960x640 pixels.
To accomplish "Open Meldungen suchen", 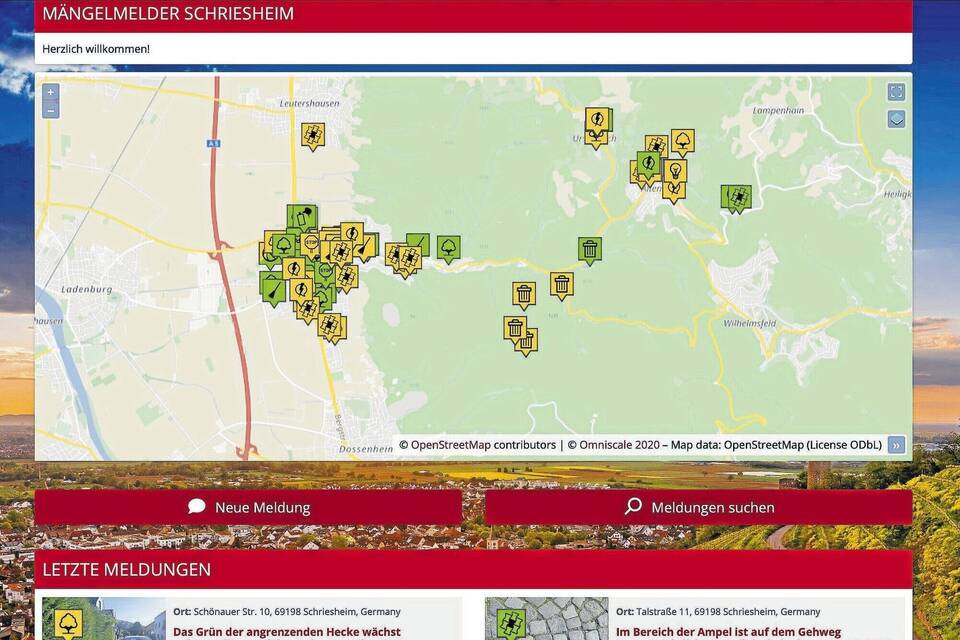I will (698, 507).
